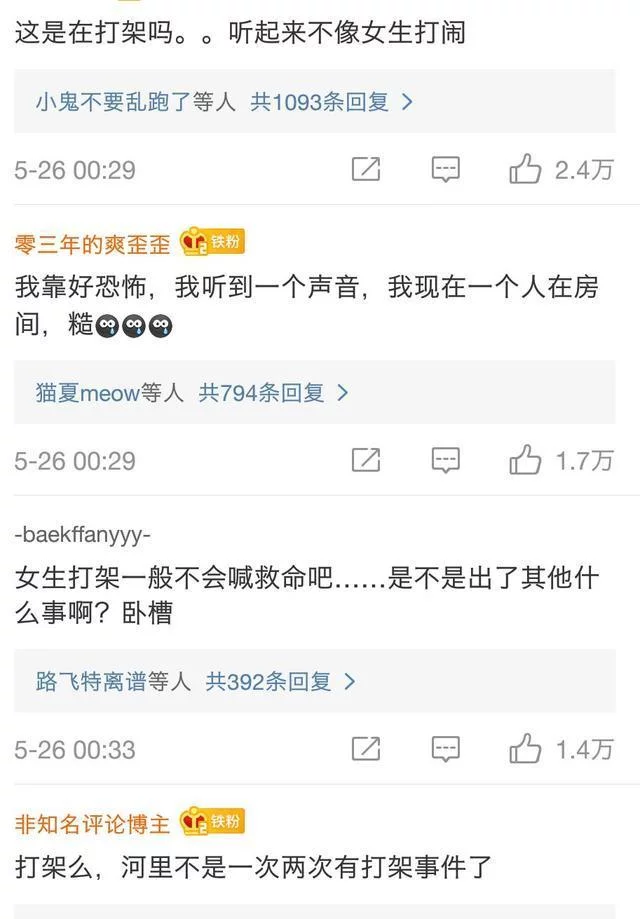Reply to the comment with 1.7万 likes
The height and width of the screenshot is (919, 640).
pyautogui.click(x=445, y=460)
